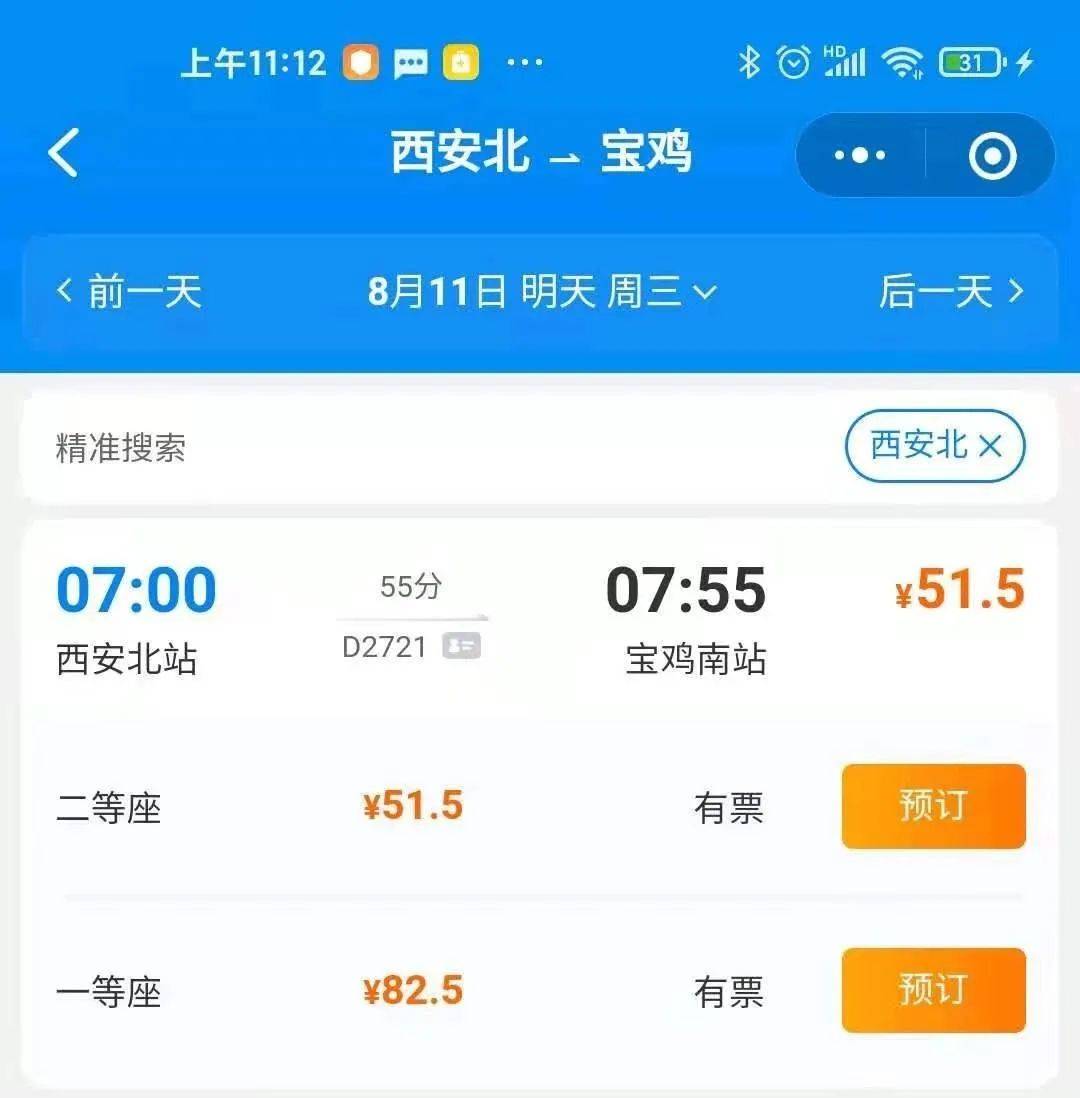Image resolution: width=1080 pixels, height=1098 pixels.
Task: Click 预订 for the 二等座 seat
Action: (933, 807)
